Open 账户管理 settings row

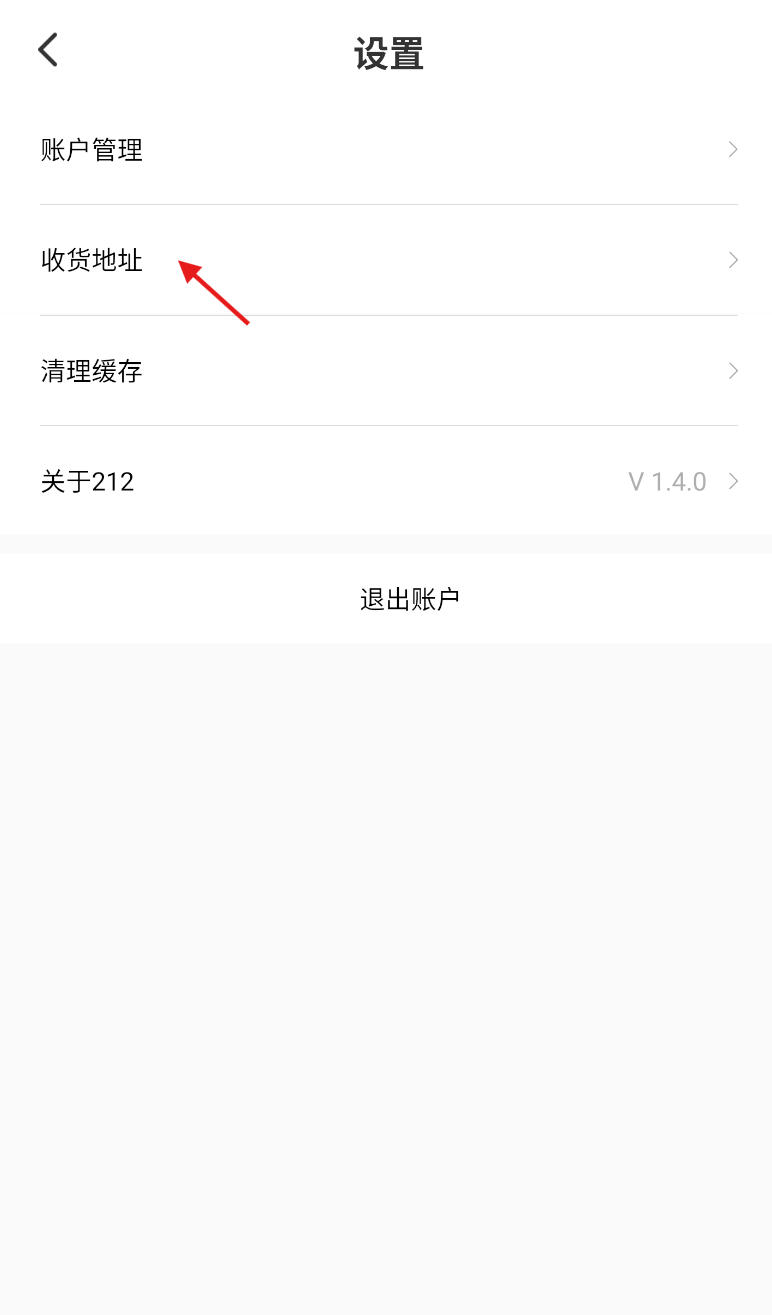386,150
